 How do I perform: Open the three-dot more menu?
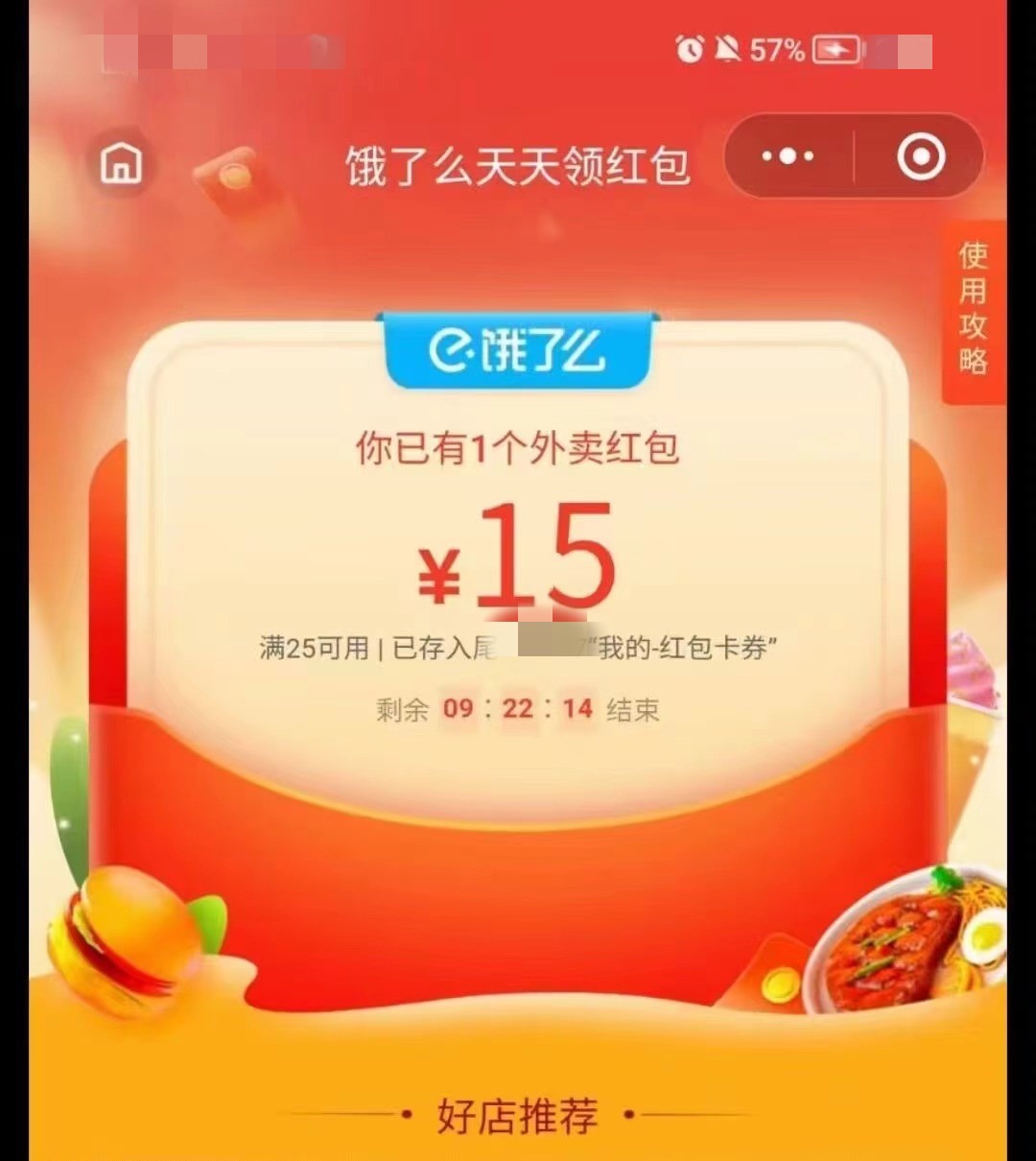[x=788, y=156]
